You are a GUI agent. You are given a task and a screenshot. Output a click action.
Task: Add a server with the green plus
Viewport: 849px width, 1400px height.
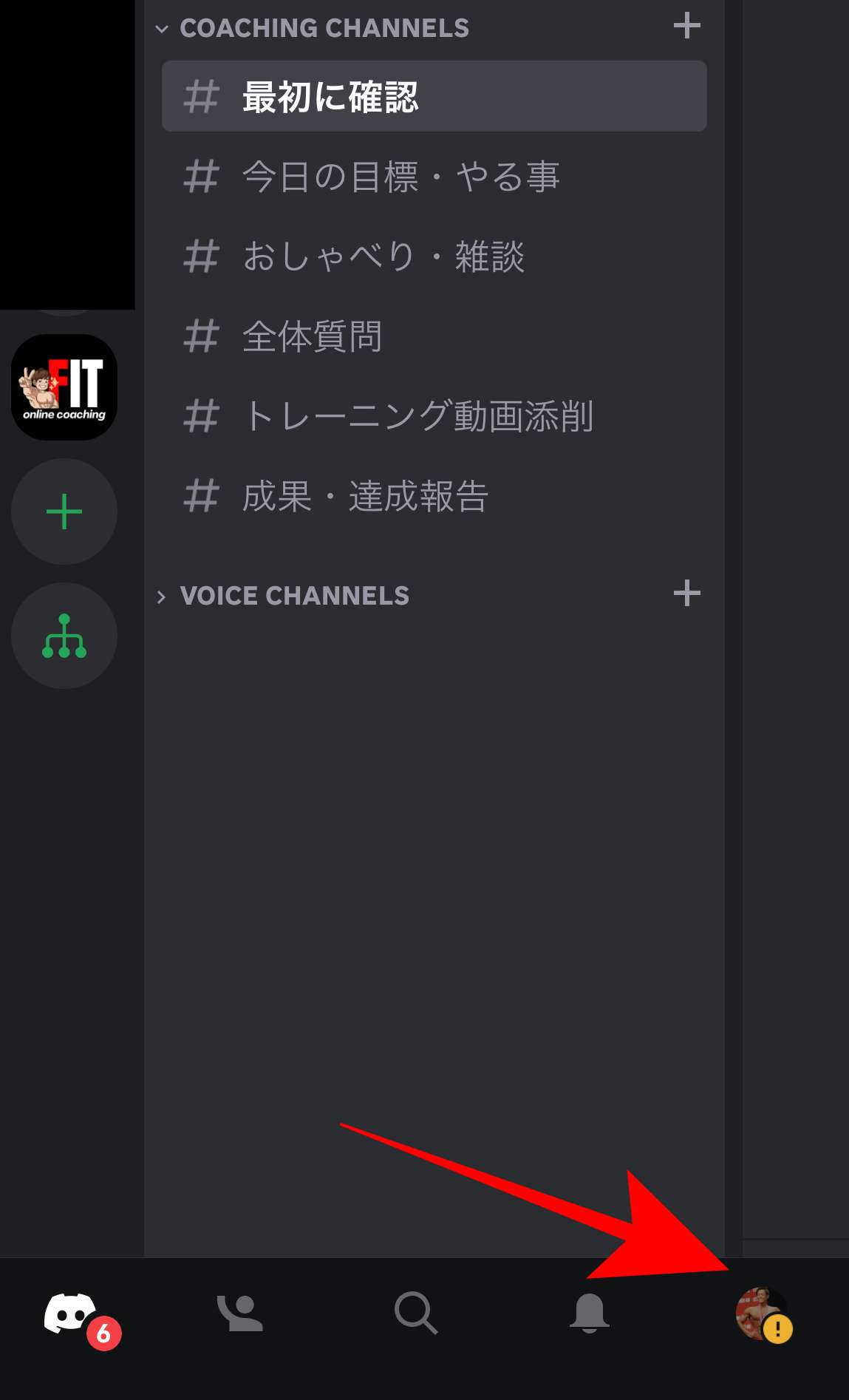64,511
